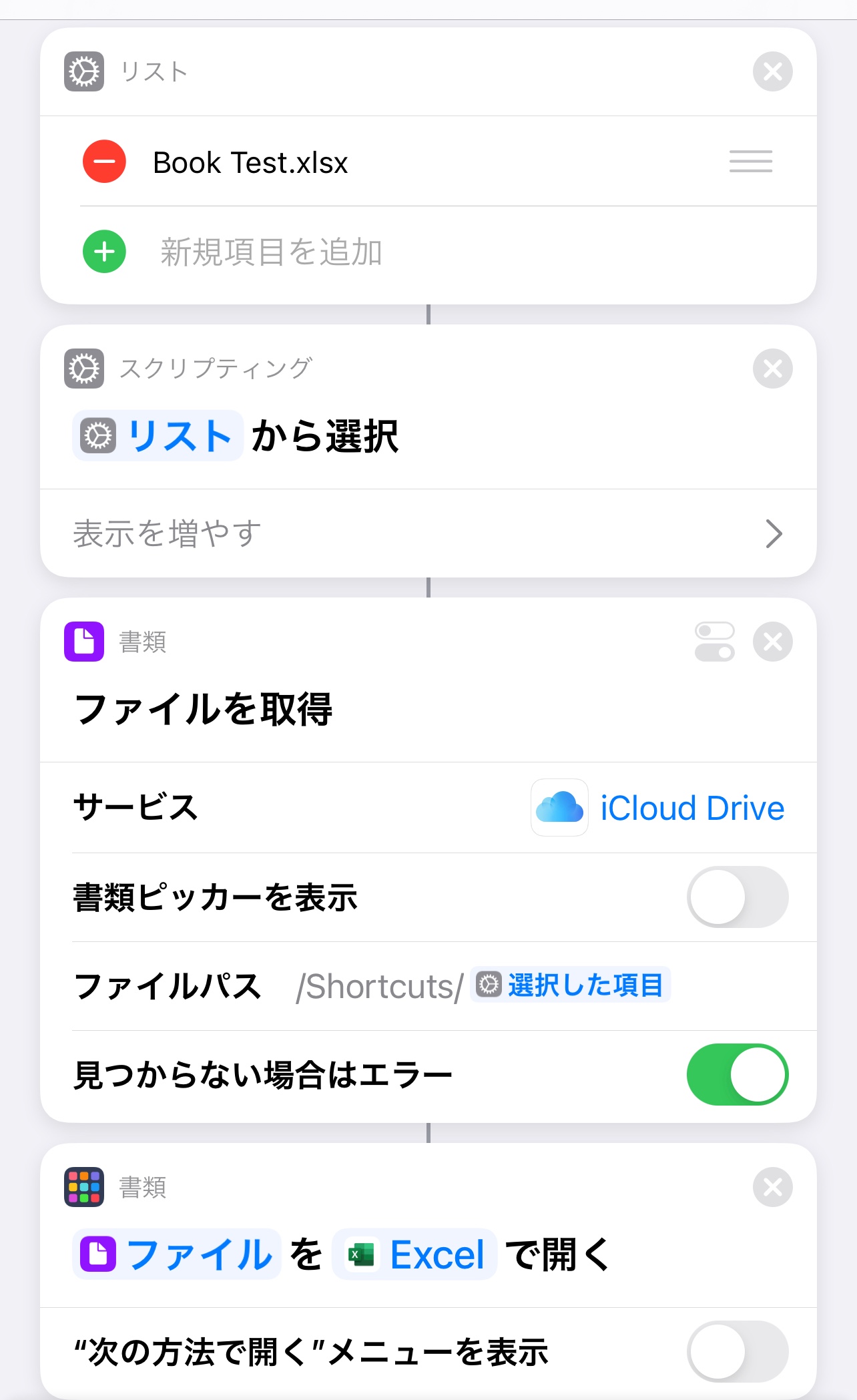The width and height of the screenshot is (857, 1400).
Task: Enable 書類ピッカーを表示 switch
Action: (x=737, y=897)
